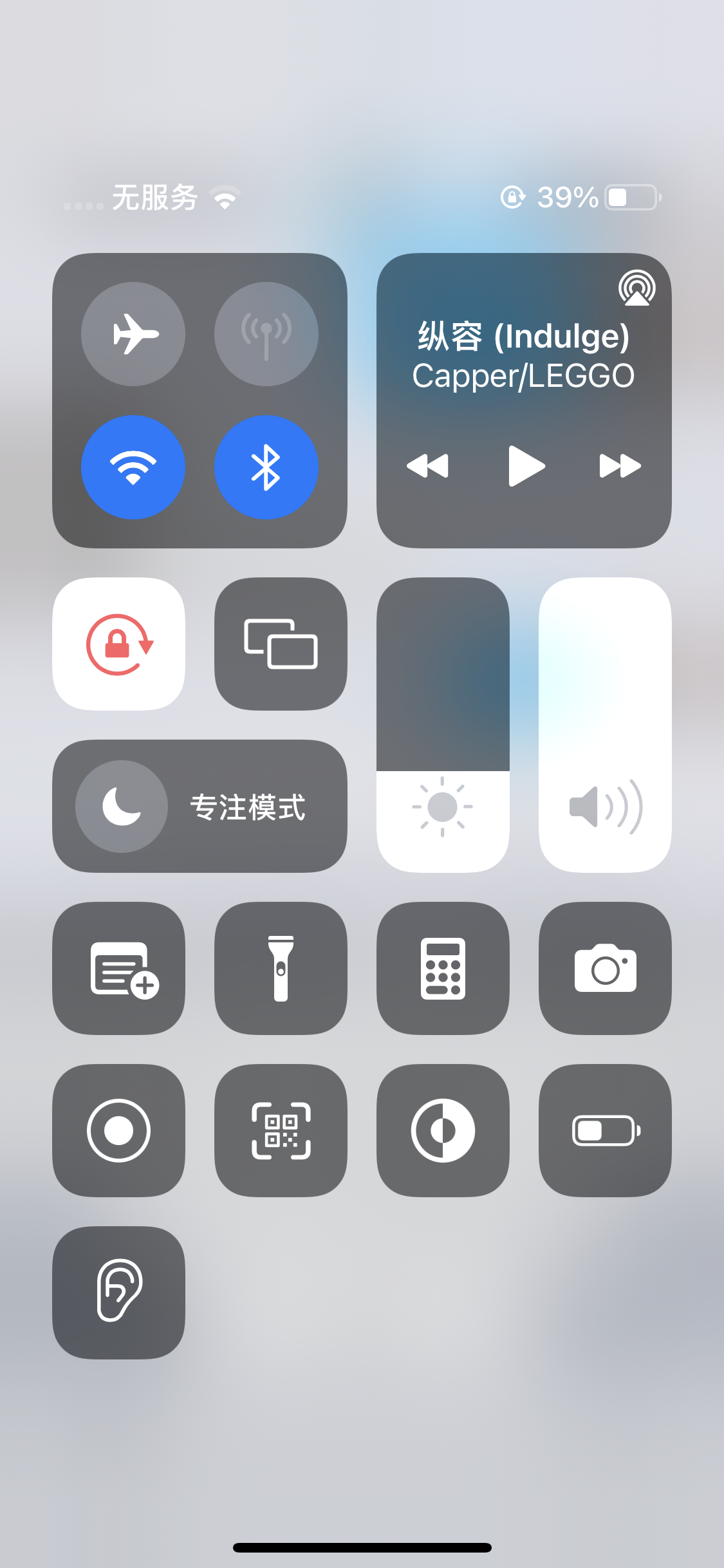Toggle low power mode

click(x=605, y=1131)
